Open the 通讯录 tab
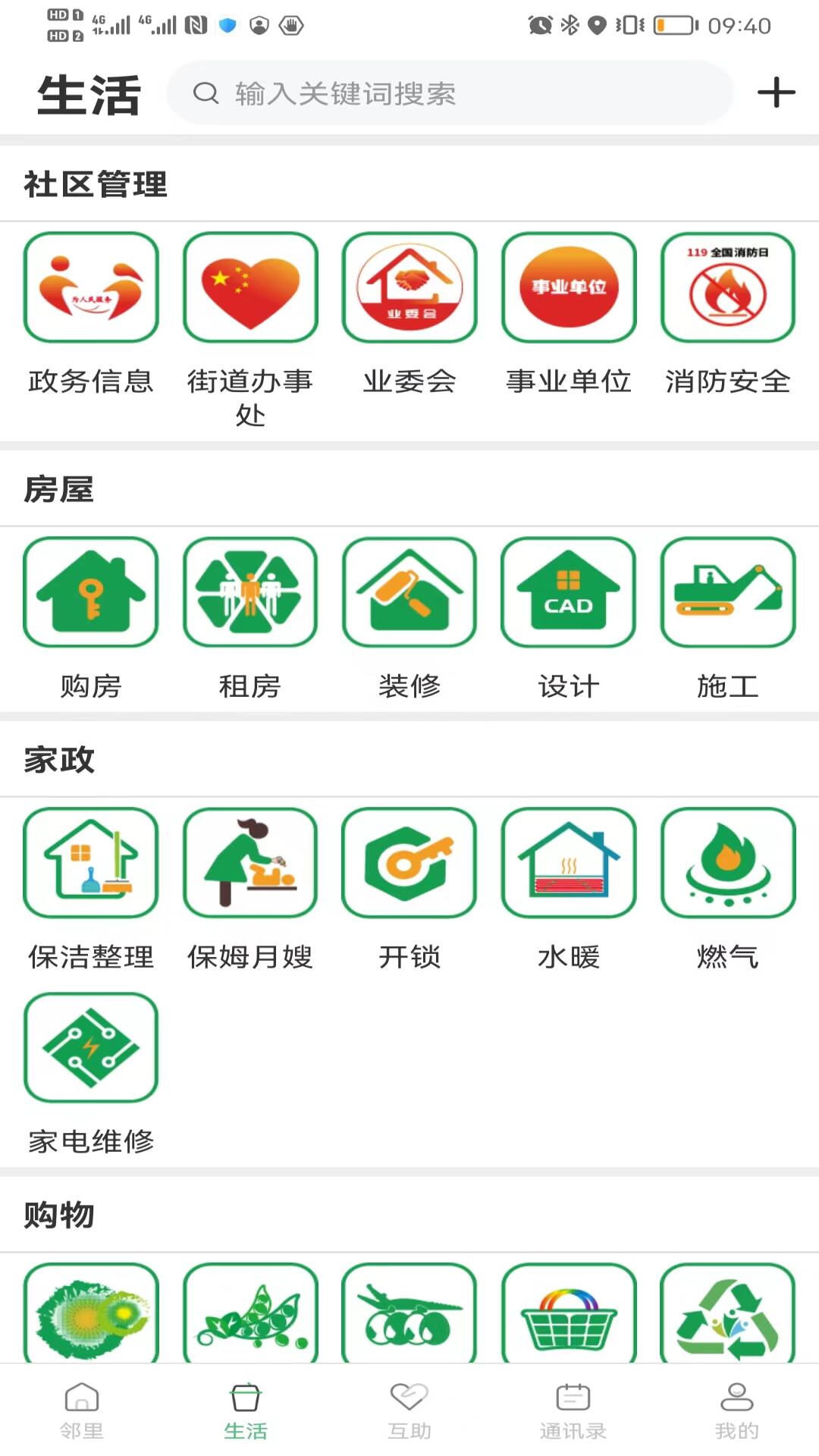Image resolution: width=819 pixels, height=1456 pixels. [x=573, y=1410]
